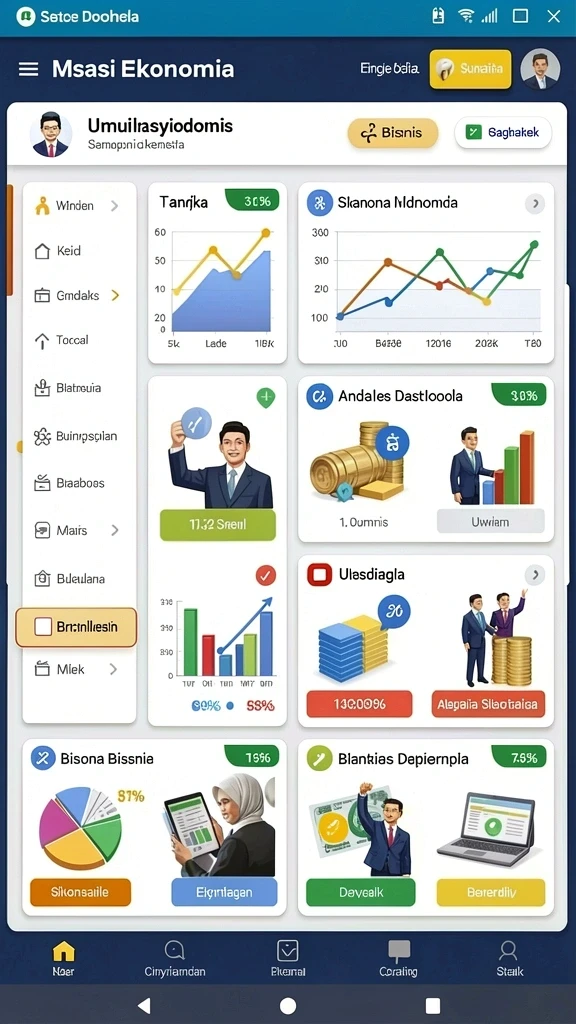Expand the Gmdaks menu row

point(76,295)
